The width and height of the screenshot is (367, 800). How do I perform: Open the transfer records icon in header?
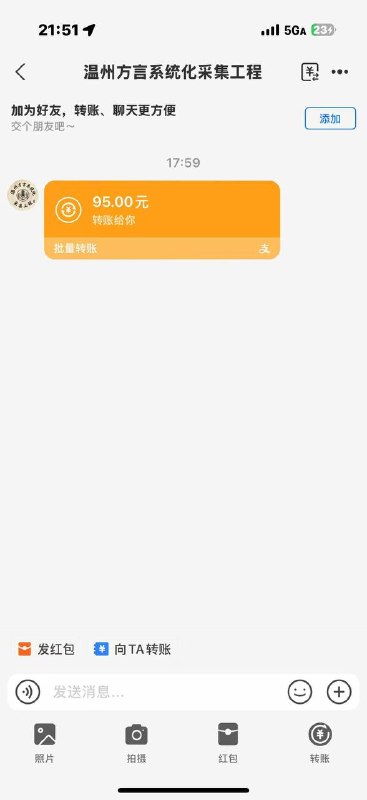click(310, 72)
